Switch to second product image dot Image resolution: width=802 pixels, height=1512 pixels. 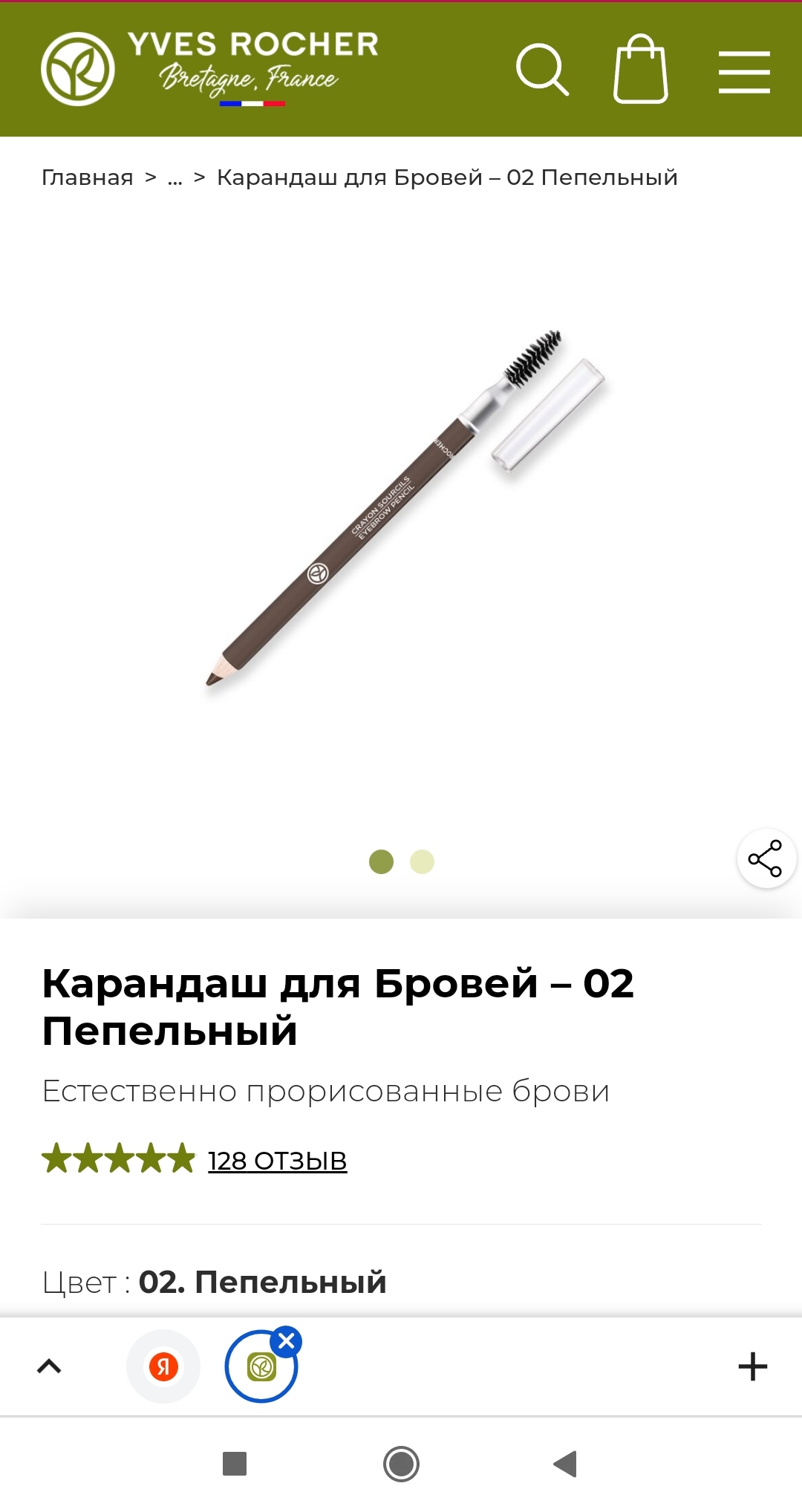click(x=422, y=861)
